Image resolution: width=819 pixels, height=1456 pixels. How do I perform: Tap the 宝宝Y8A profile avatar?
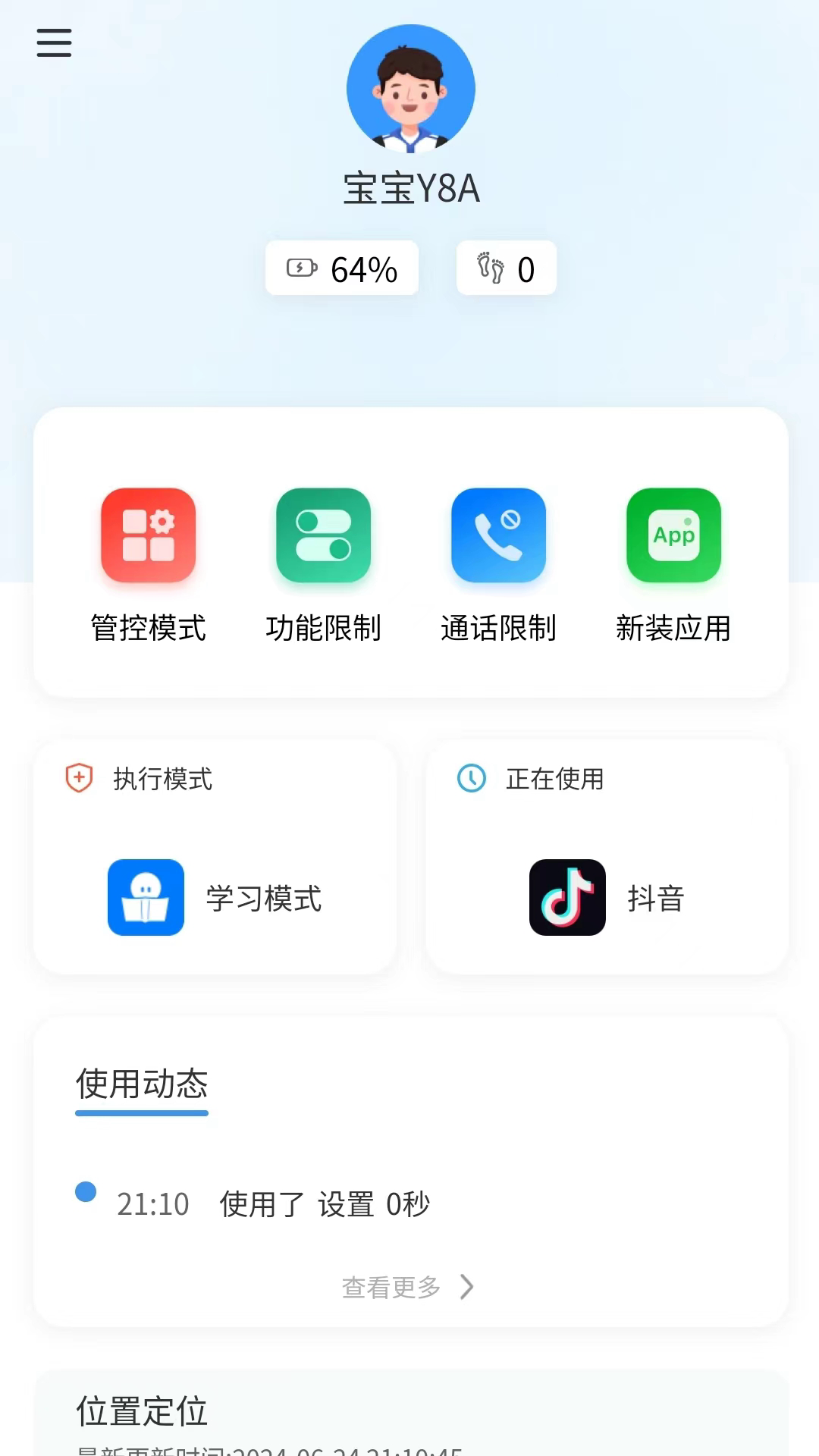[410, 89]
